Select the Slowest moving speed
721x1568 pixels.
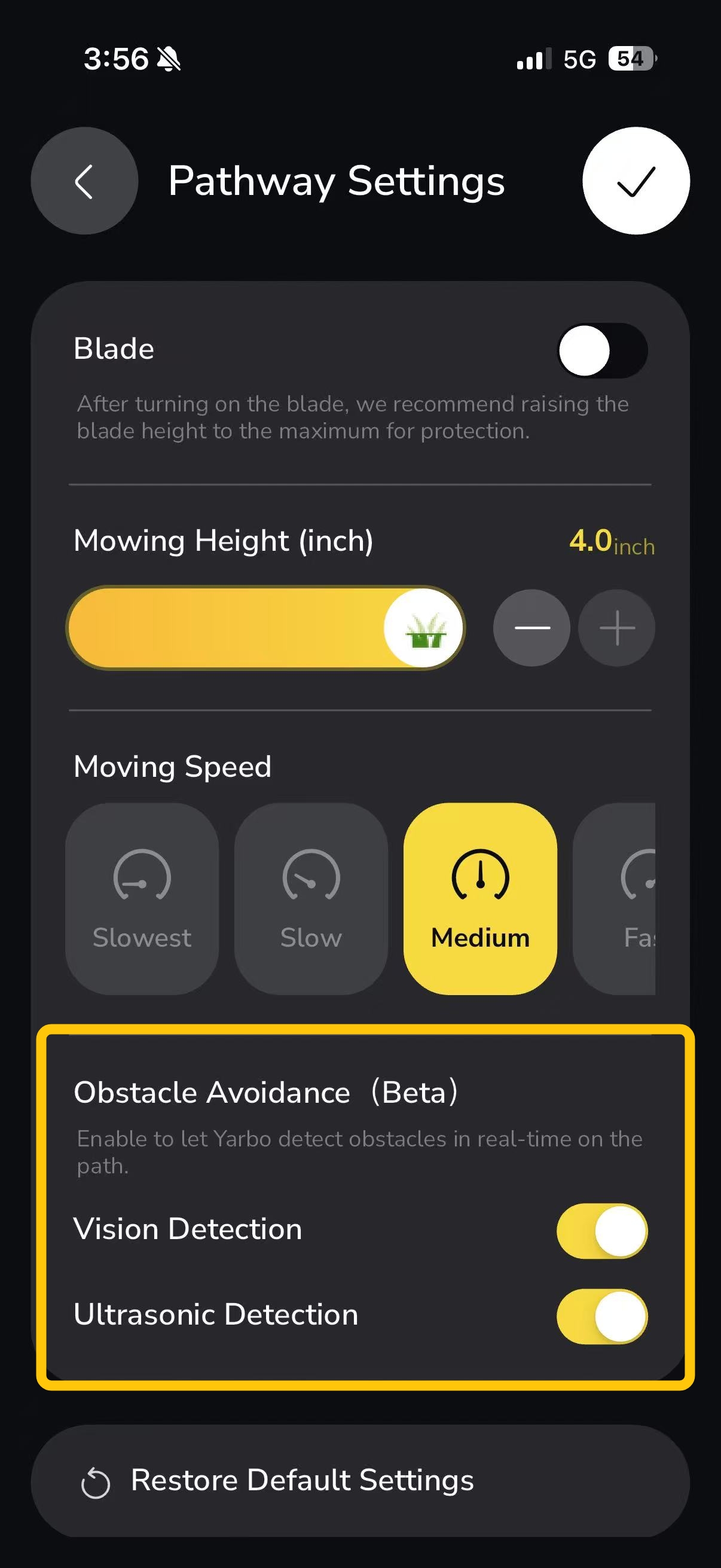(142, 898)
